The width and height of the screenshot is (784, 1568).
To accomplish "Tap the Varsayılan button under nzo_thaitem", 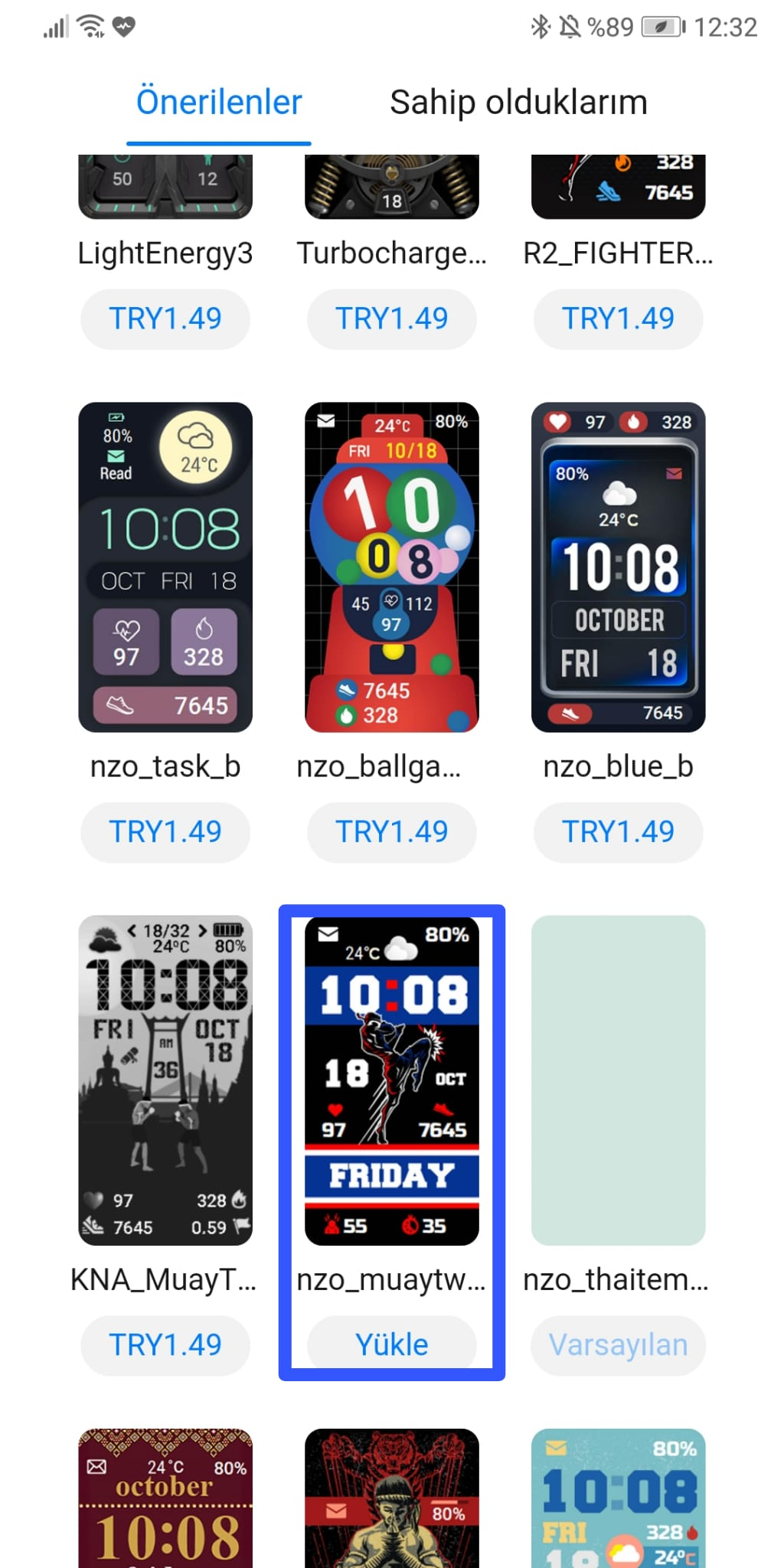I will [x=618, y=1344].
